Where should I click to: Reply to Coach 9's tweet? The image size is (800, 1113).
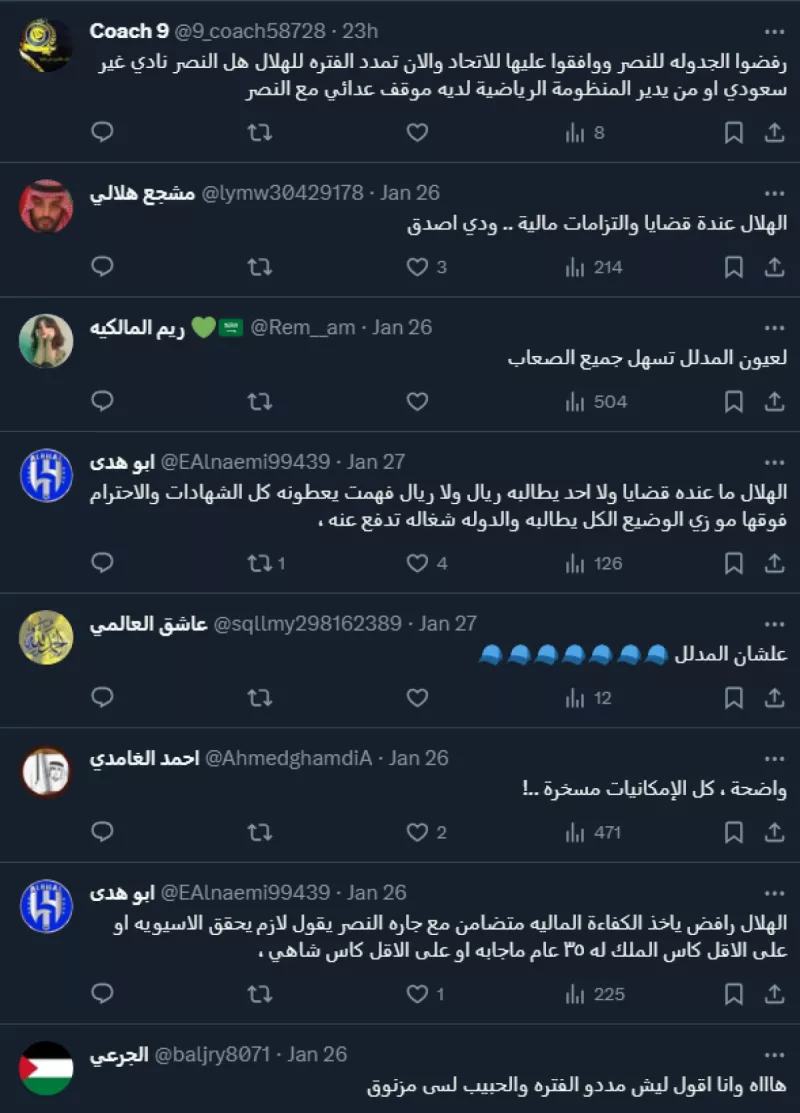coord(102,130)
